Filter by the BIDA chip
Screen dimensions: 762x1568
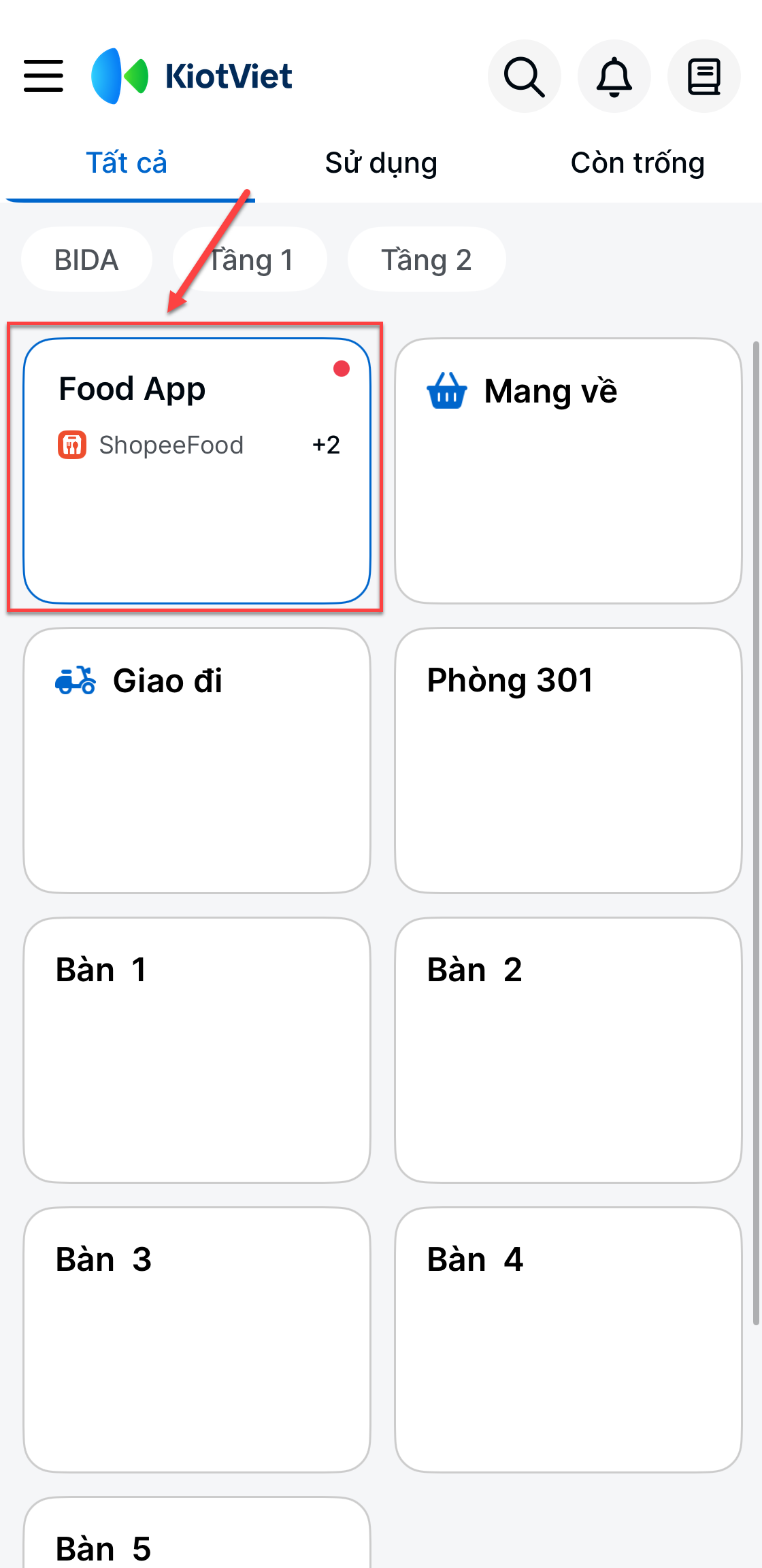[x=86, y=260]
